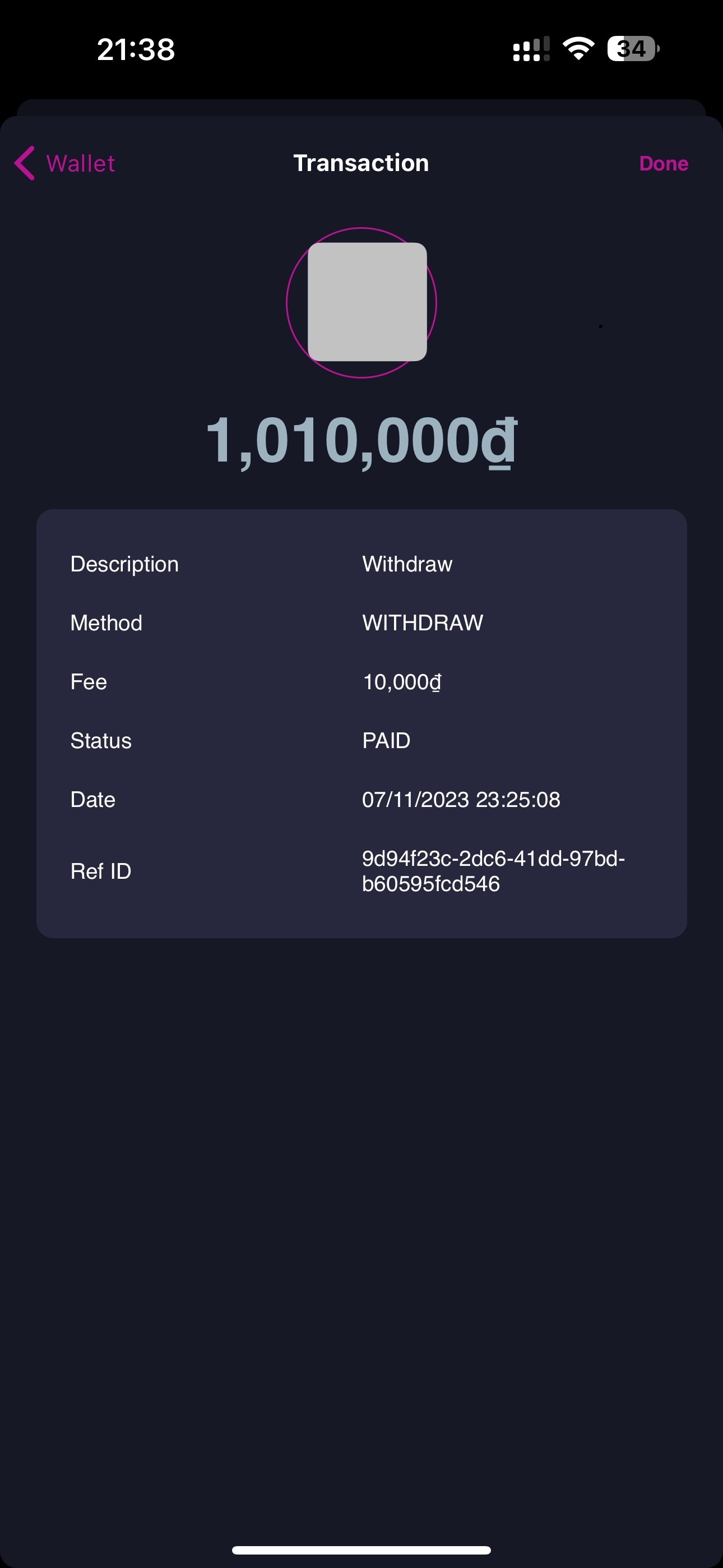This screenshot has width=723, height=1568.
Task: Tap the home indicator bar at bottom
Action: [x=361, y=1549]
